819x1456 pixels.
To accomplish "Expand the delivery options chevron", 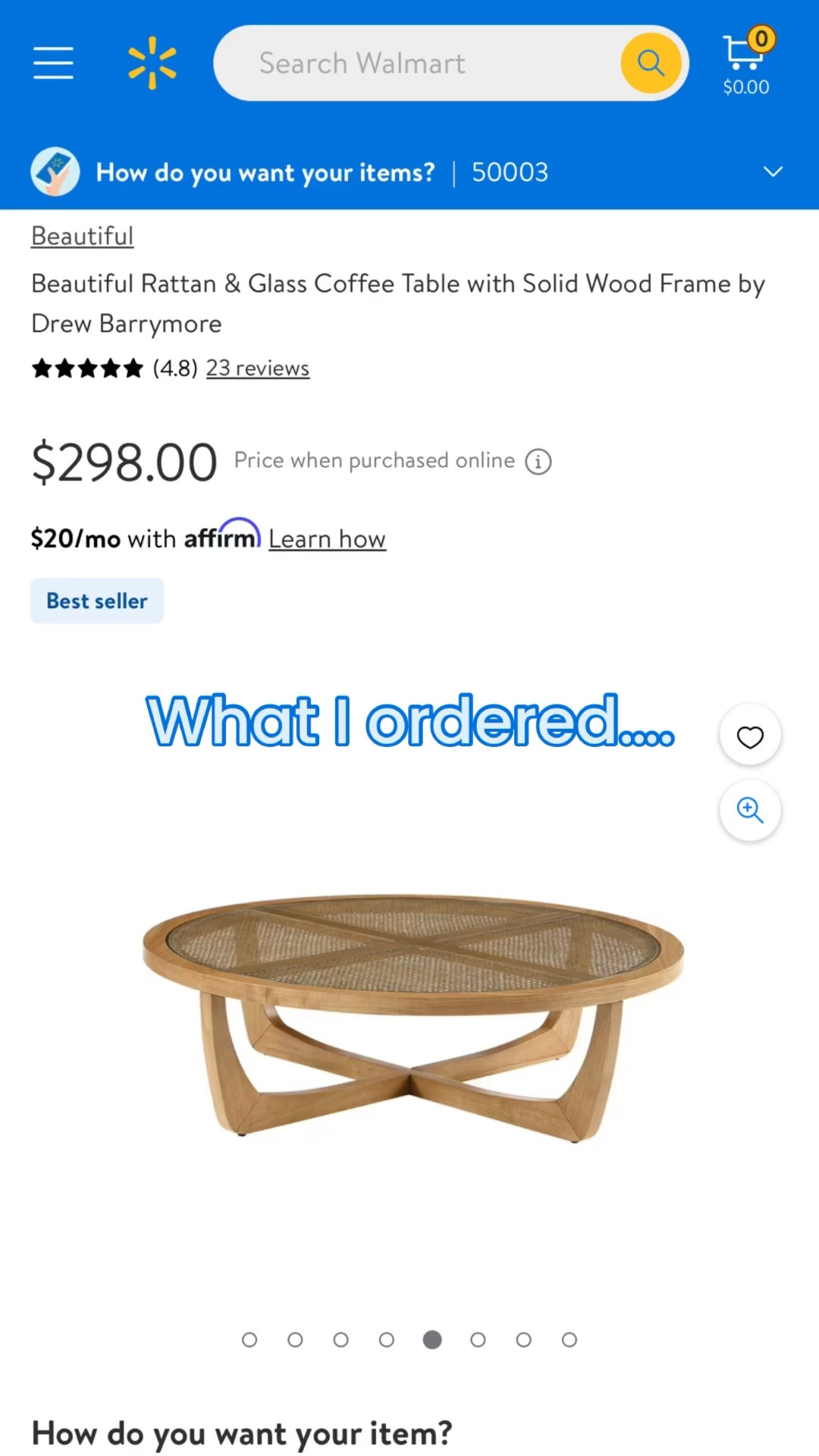I will (773, 171).
